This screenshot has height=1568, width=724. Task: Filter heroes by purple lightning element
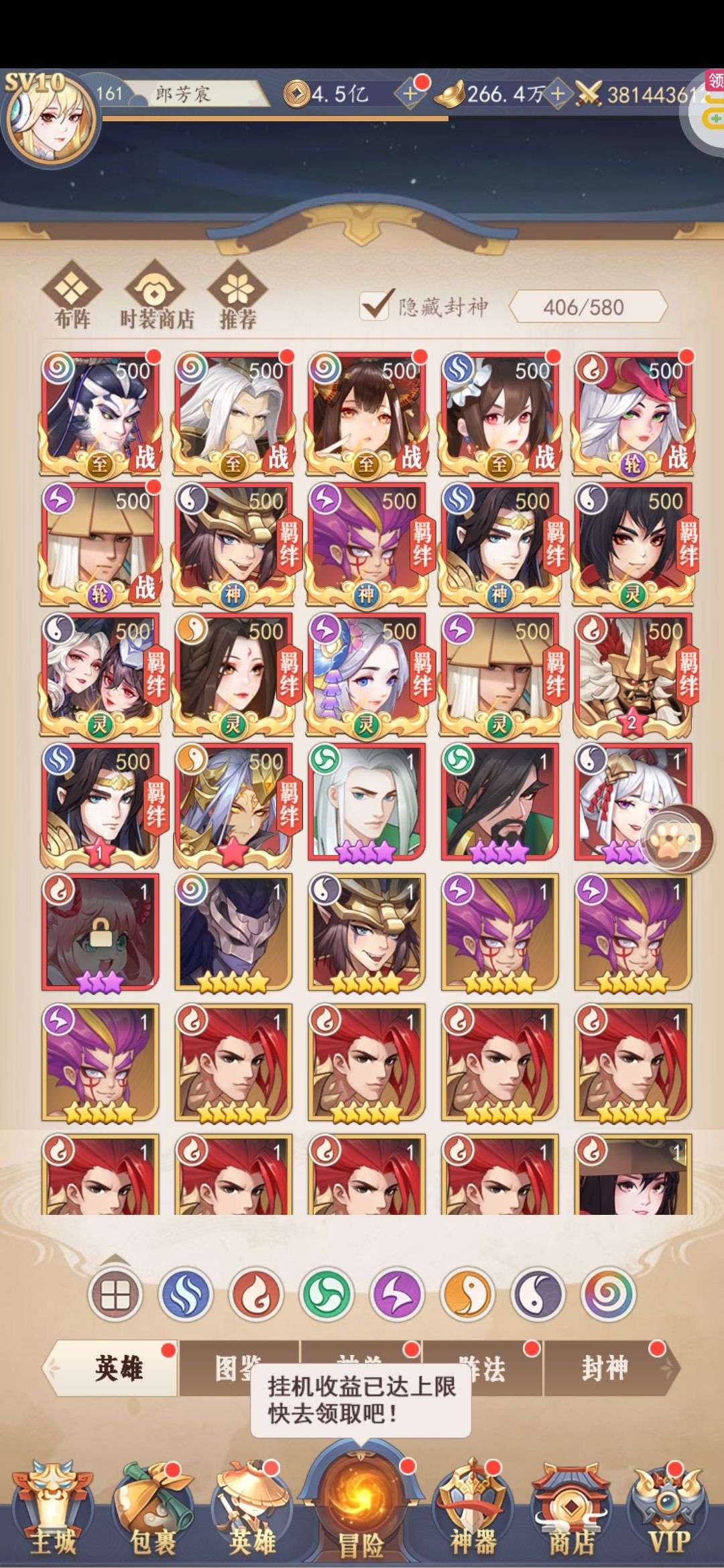398,1295
